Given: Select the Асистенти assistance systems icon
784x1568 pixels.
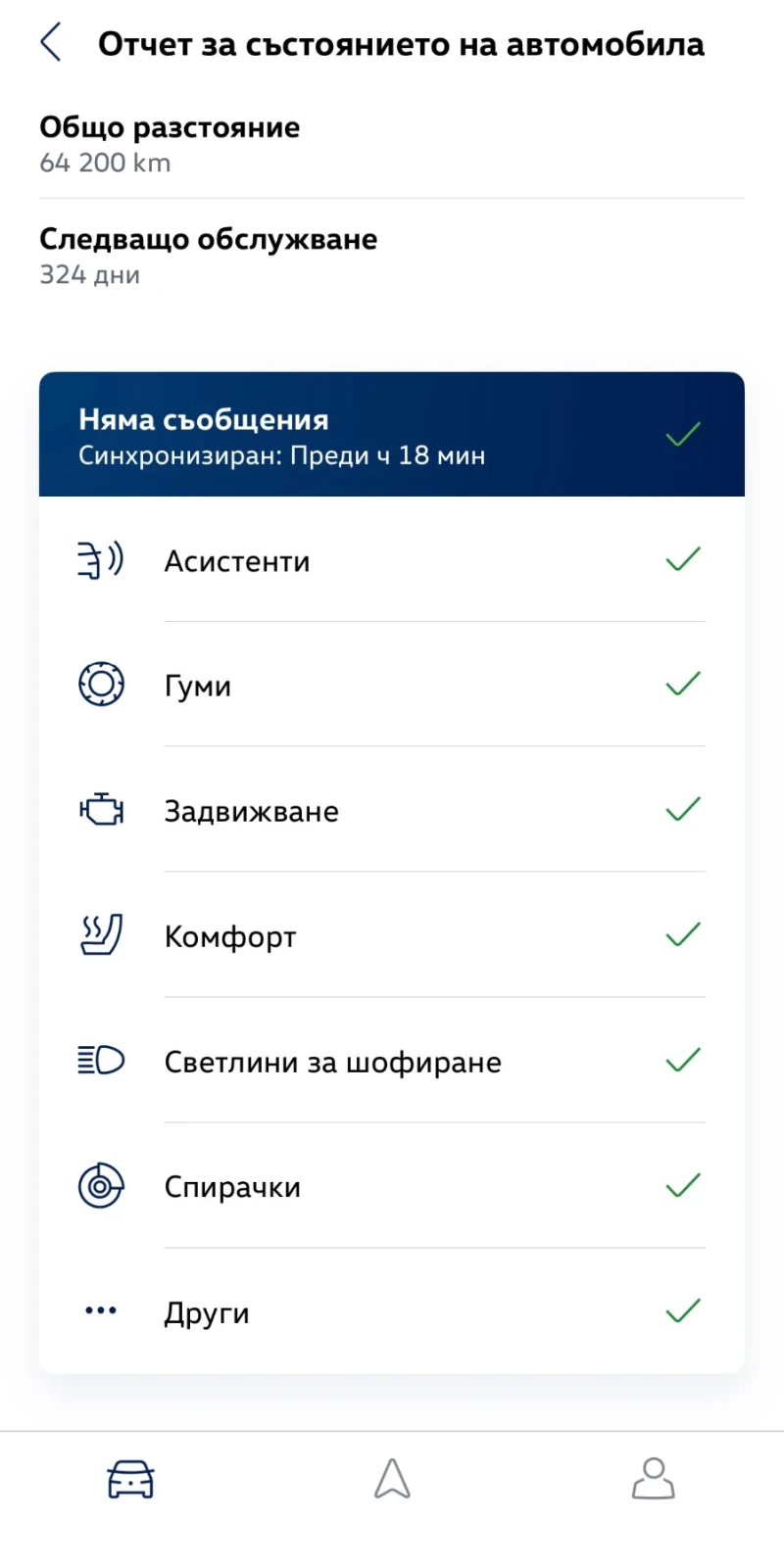Looking at the screenshot, I should [101, 559].
